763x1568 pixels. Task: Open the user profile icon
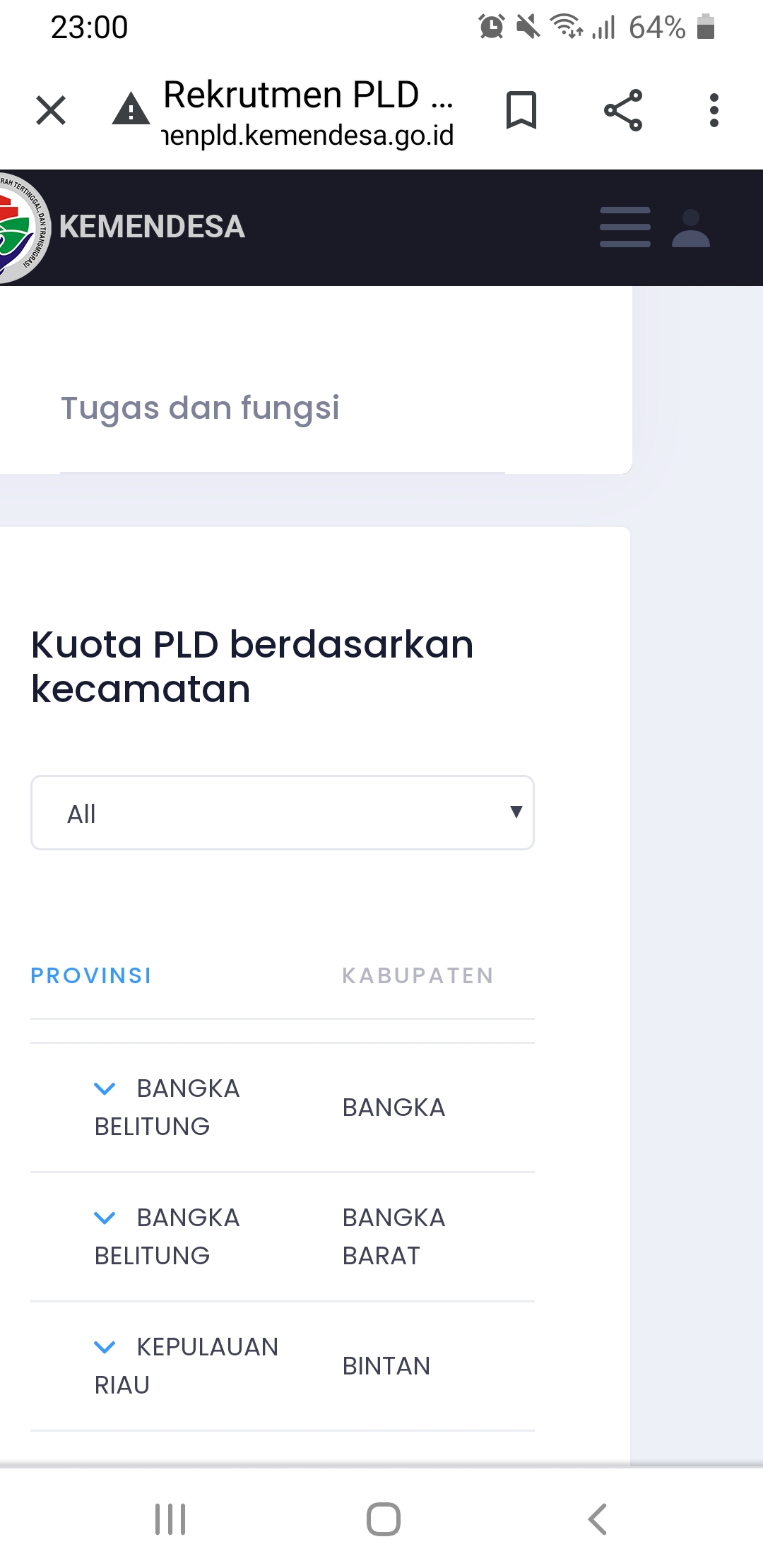coord(690,228)
